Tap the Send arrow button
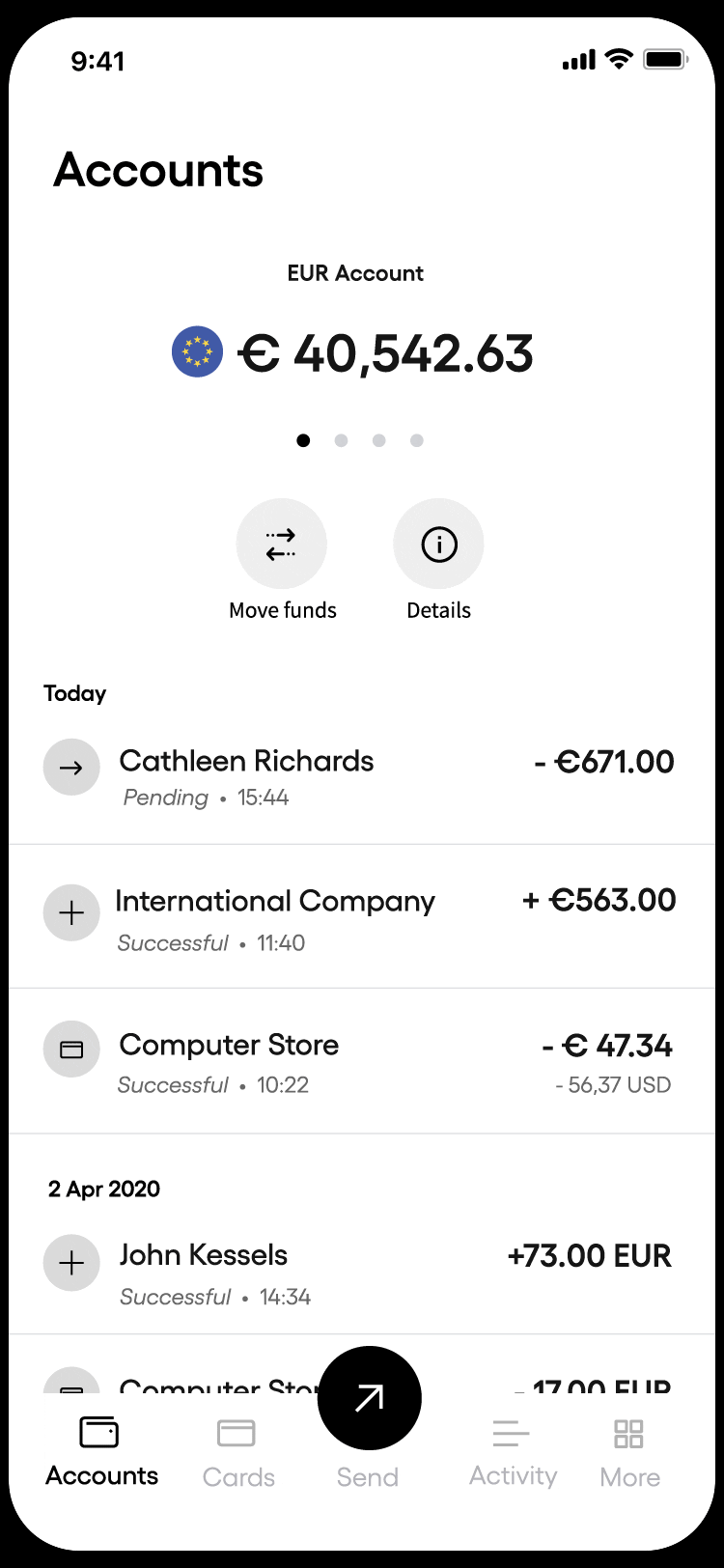This screenshot has height=1568, width=724. pos(369,1398)
